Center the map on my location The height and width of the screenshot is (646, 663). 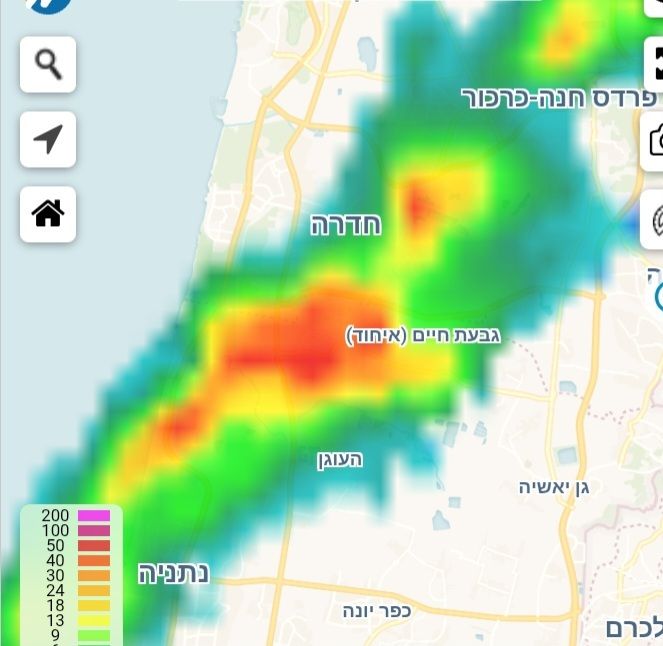click(x=48, y=139)
